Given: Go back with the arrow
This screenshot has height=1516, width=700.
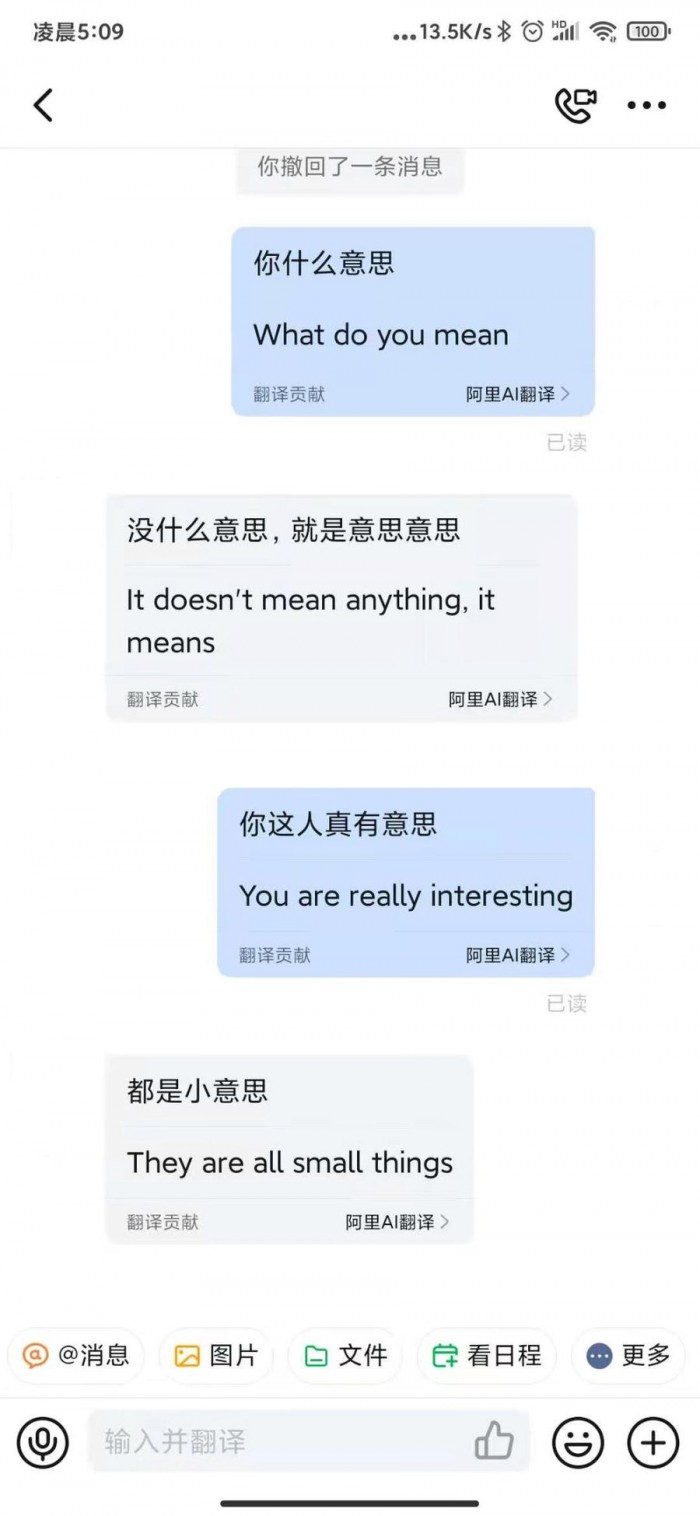Looking at the screenshot, I should [43, 105].
